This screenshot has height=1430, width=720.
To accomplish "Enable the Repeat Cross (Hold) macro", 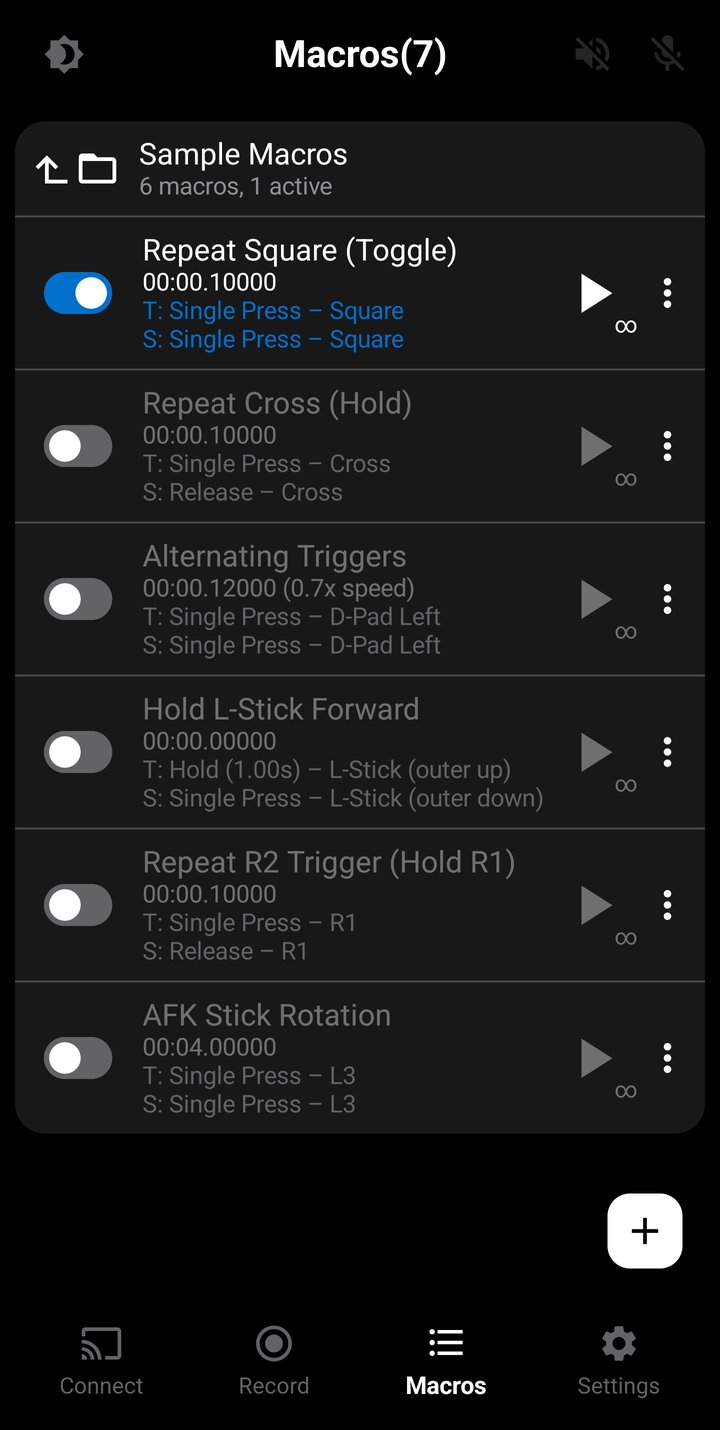I will 78,445.
